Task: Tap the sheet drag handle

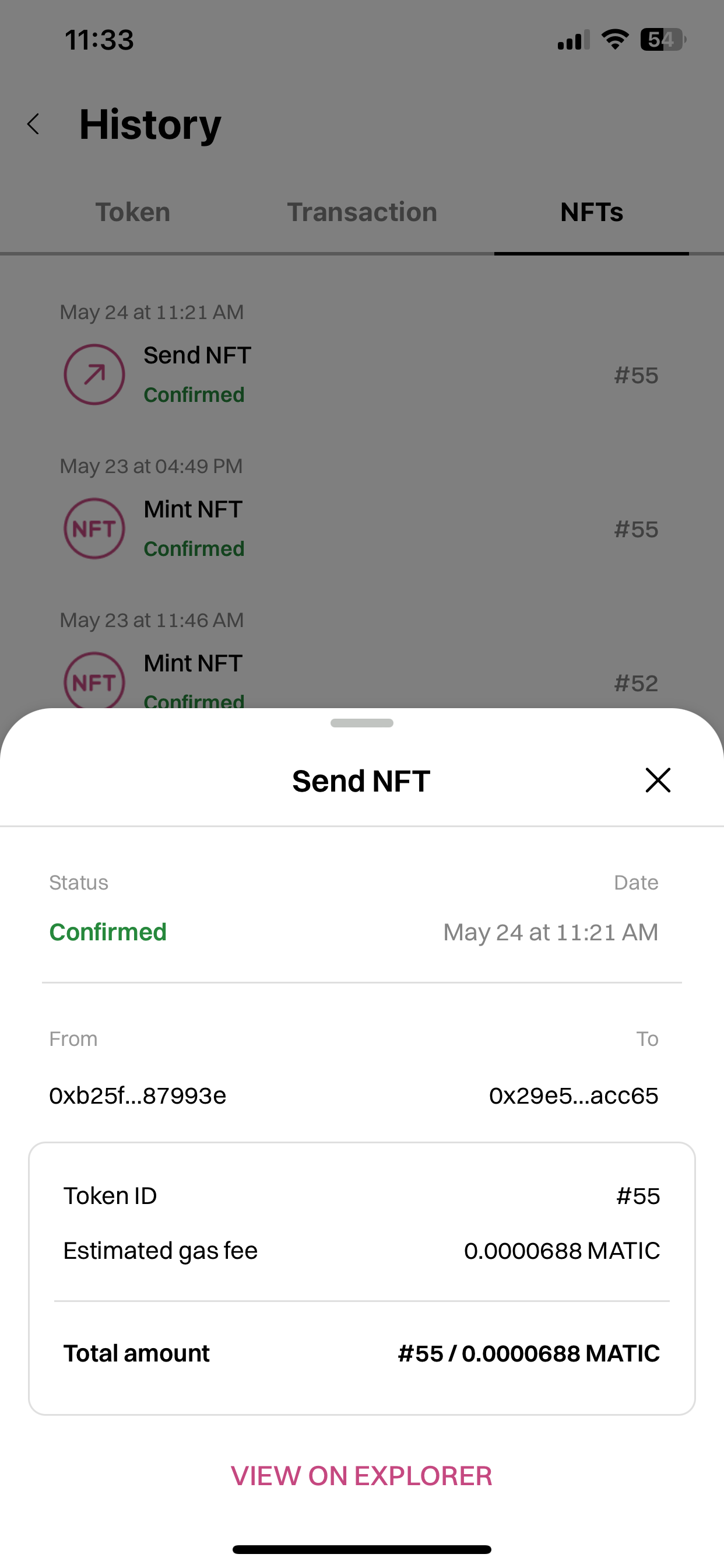Action: [361, 723]
